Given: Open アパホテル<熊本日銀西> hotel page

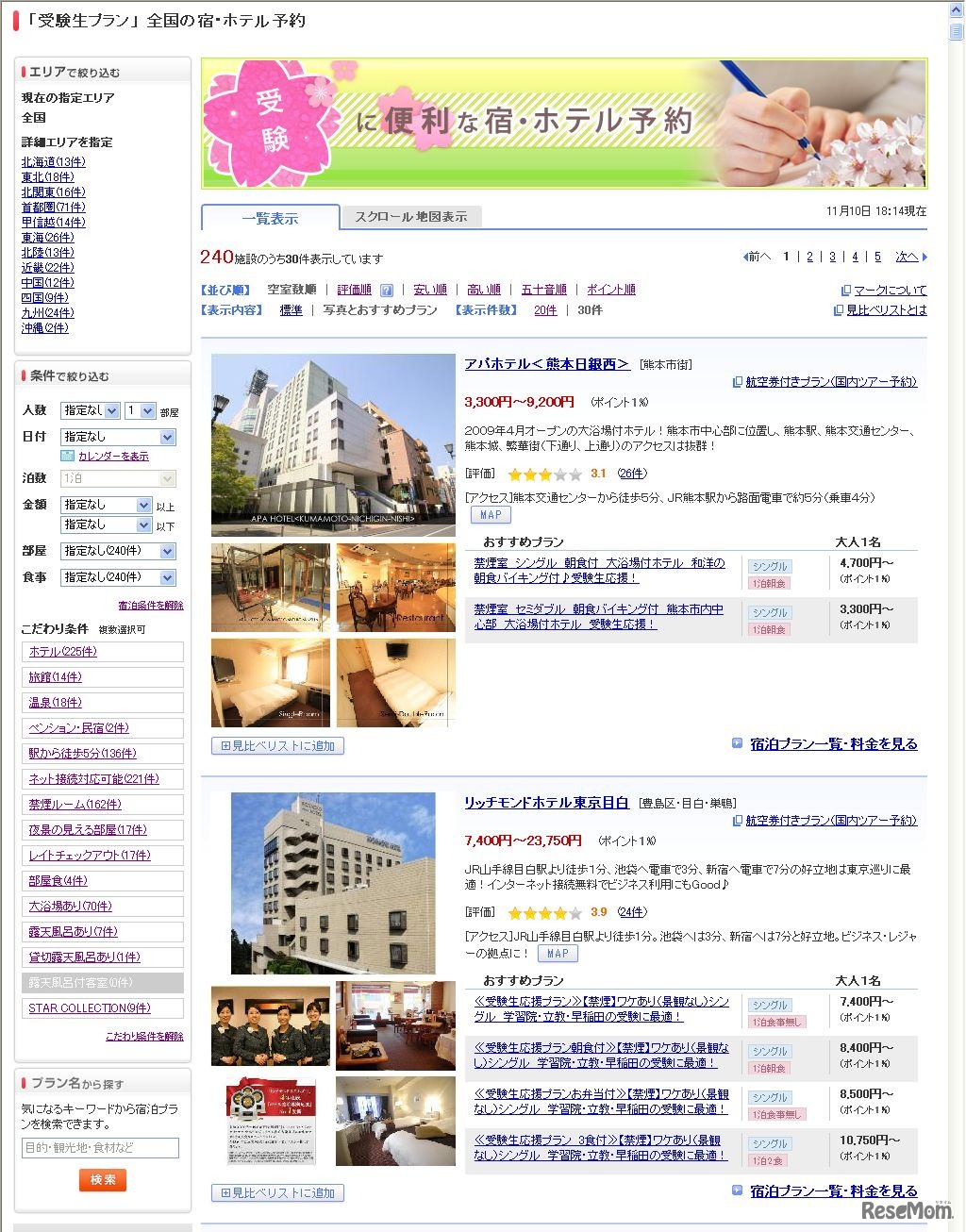Looking at the screenshot, I should tap(546, 363).
